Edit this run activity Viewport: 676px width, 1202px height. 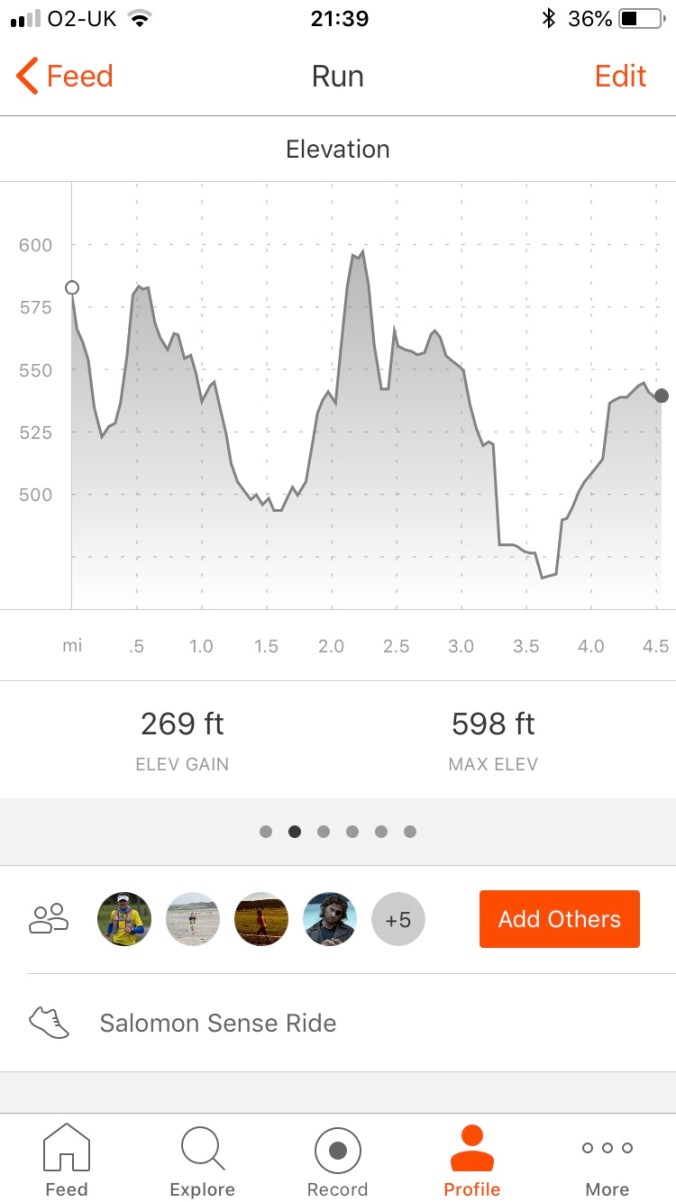point(620,77)
